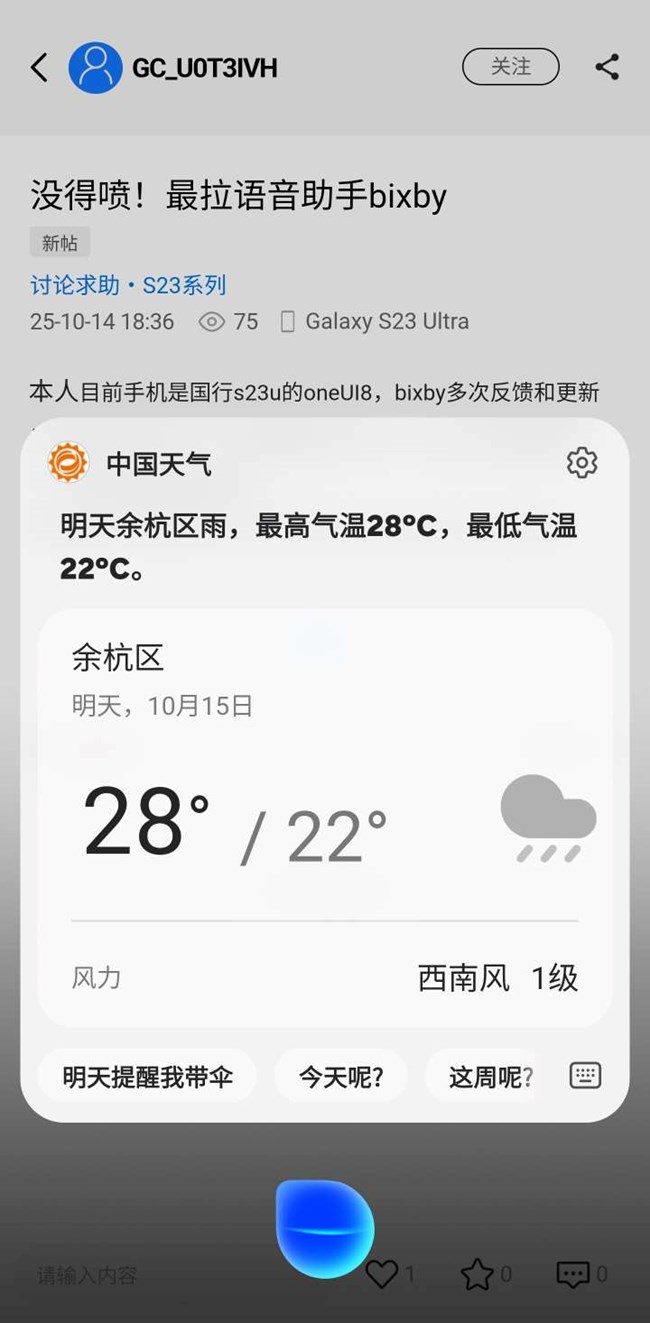Ask 今天呢? suggestion chip
Screen dimensions: 650x1323
(341, 1076)
